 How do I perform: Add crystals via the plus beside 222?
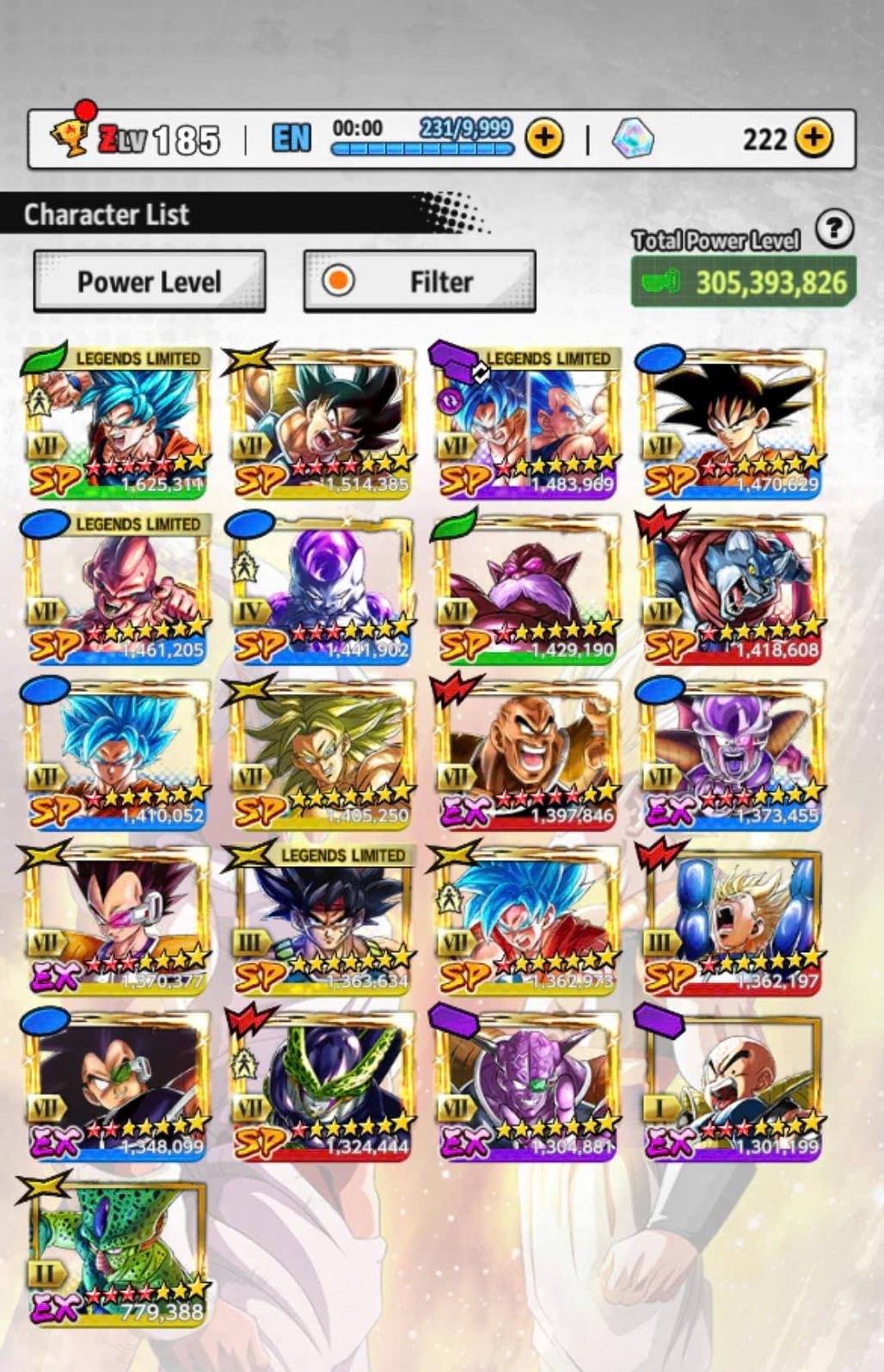pyautogui.click(x=813, y=138)
